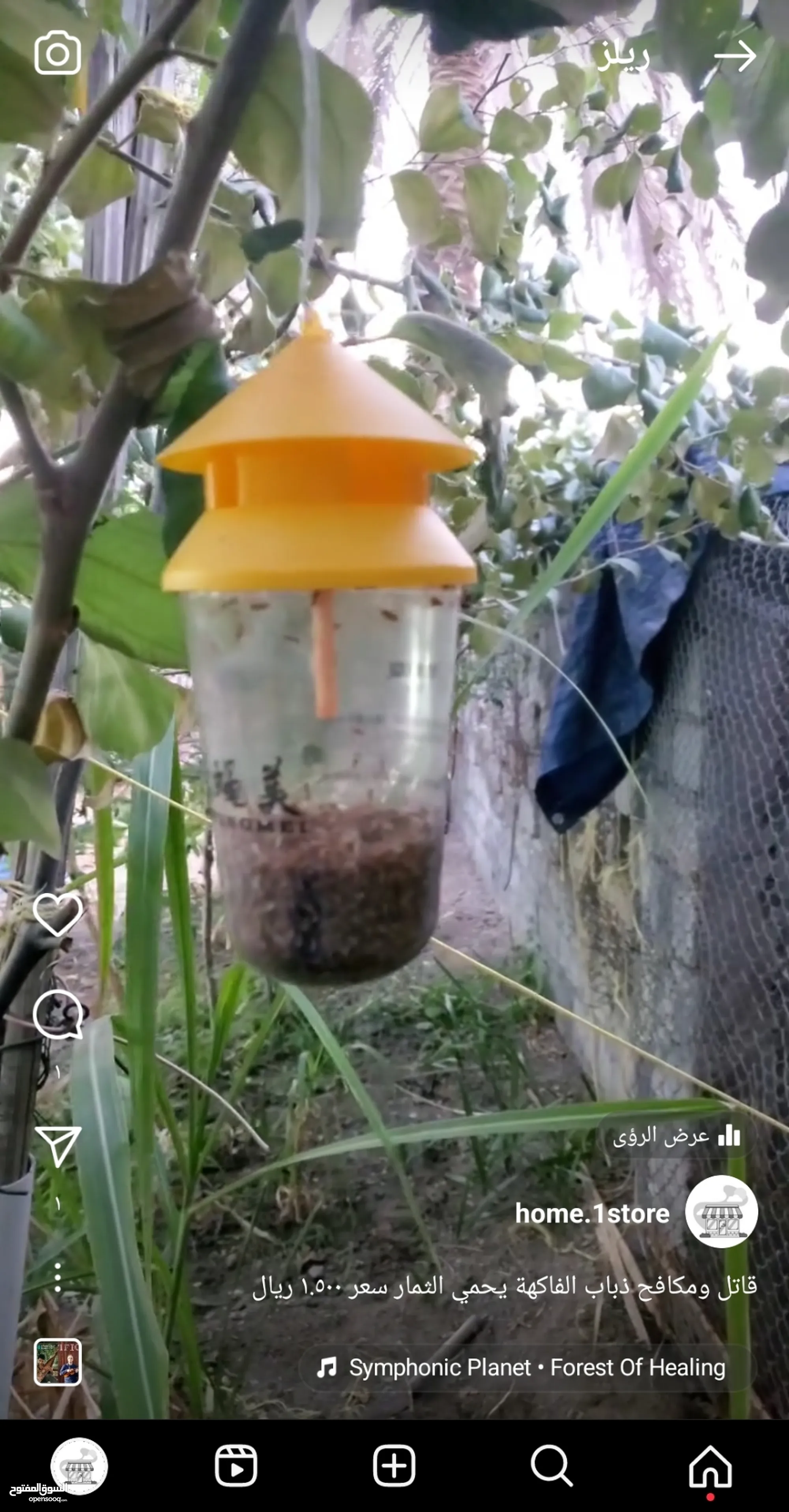Open the home.1store profile
The image size is (789, 1512).
click(592, 1213)
